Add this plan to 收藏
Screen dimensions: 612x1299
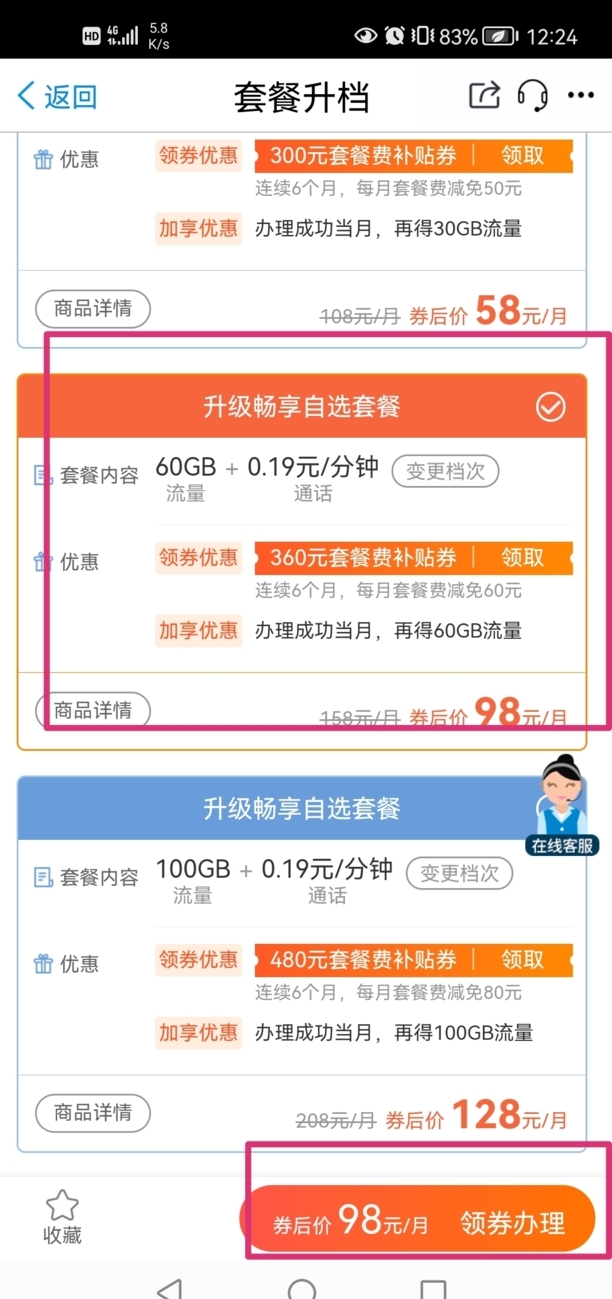click(x=62, y=1217)
